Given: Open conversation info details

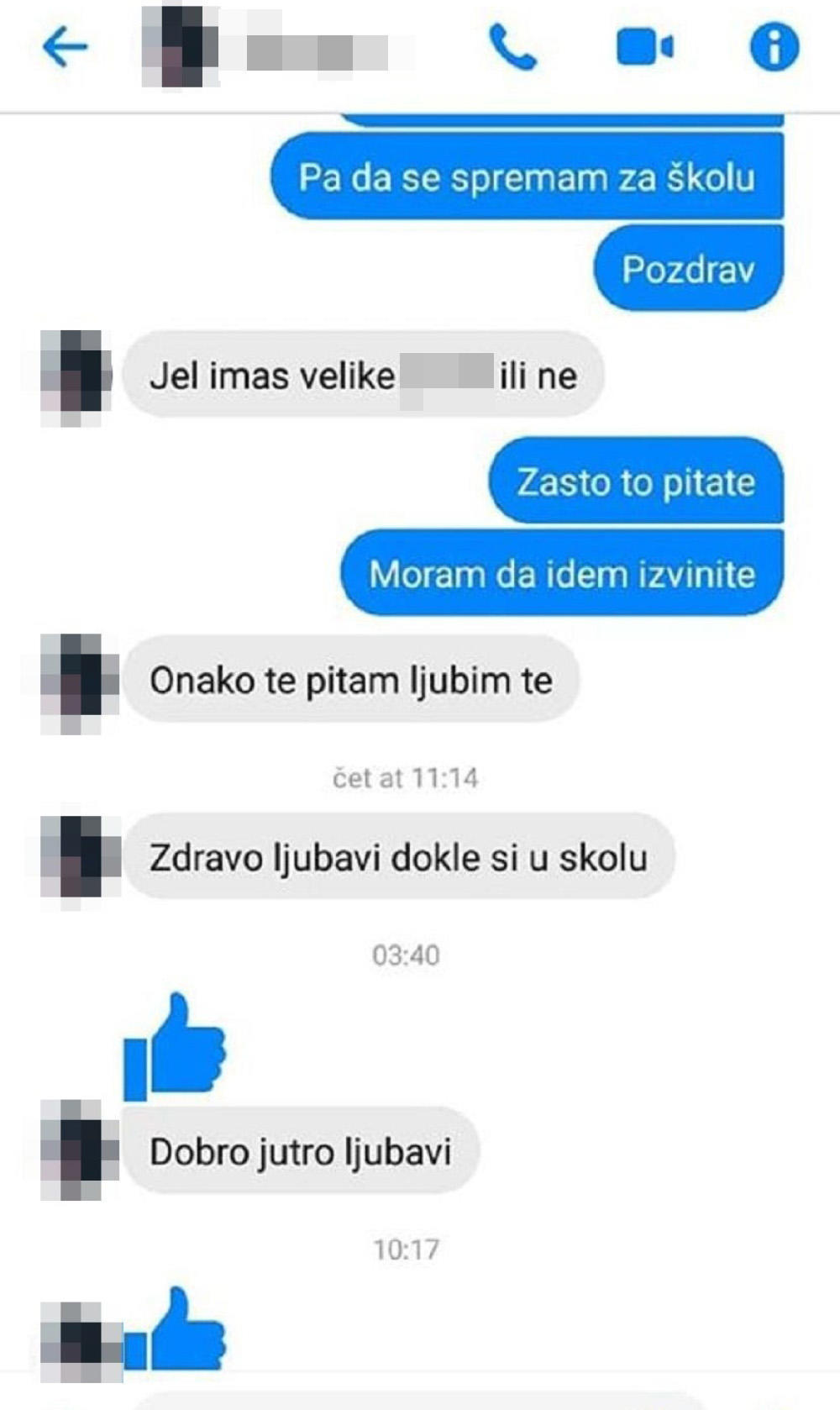Looking at the screenshot, I should pyautogui.click(x=774, y=47).
